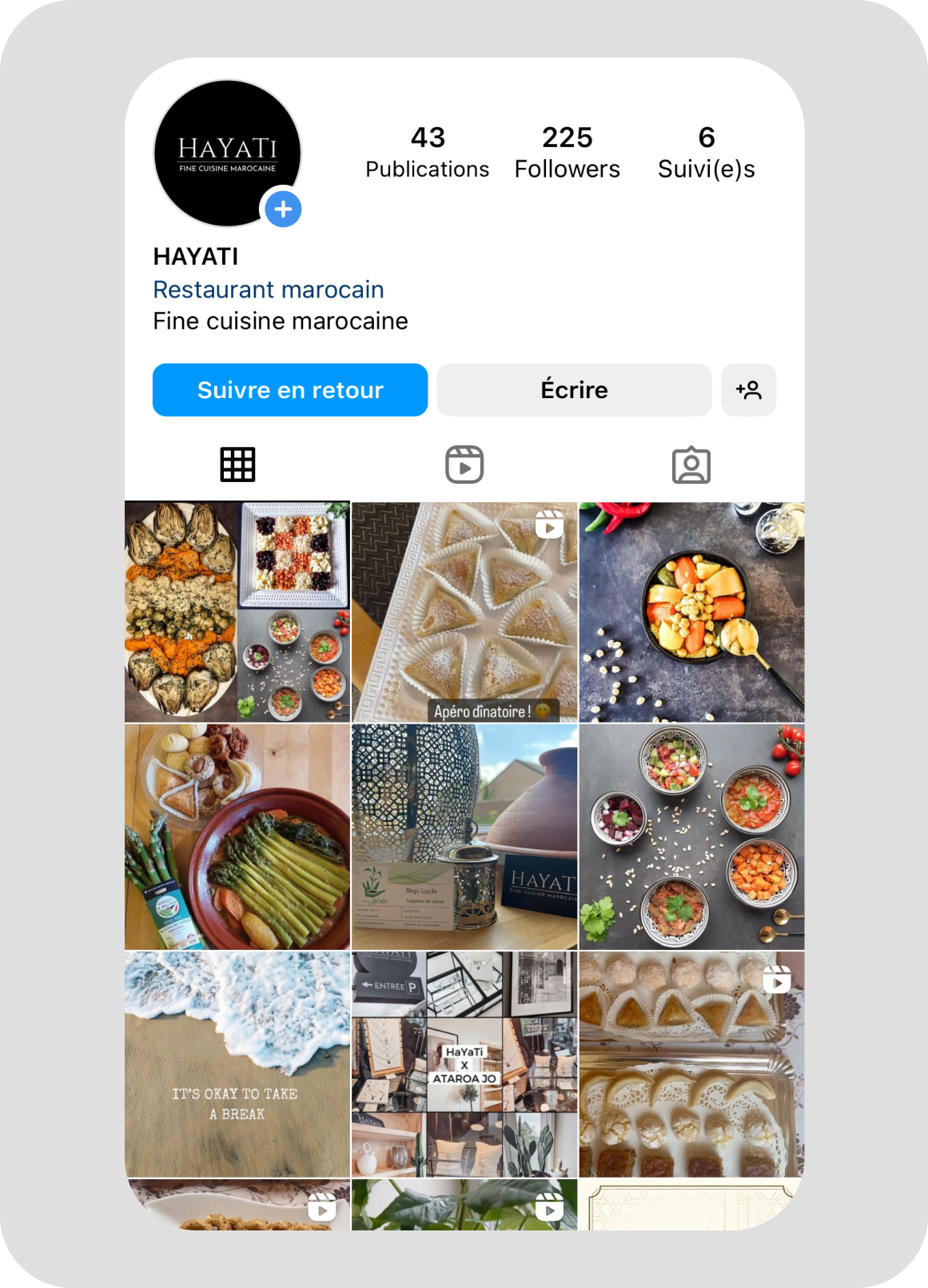Open messaging with the Écrire button
This screenshot has height=1288, width=928.
tap(574, 390)
